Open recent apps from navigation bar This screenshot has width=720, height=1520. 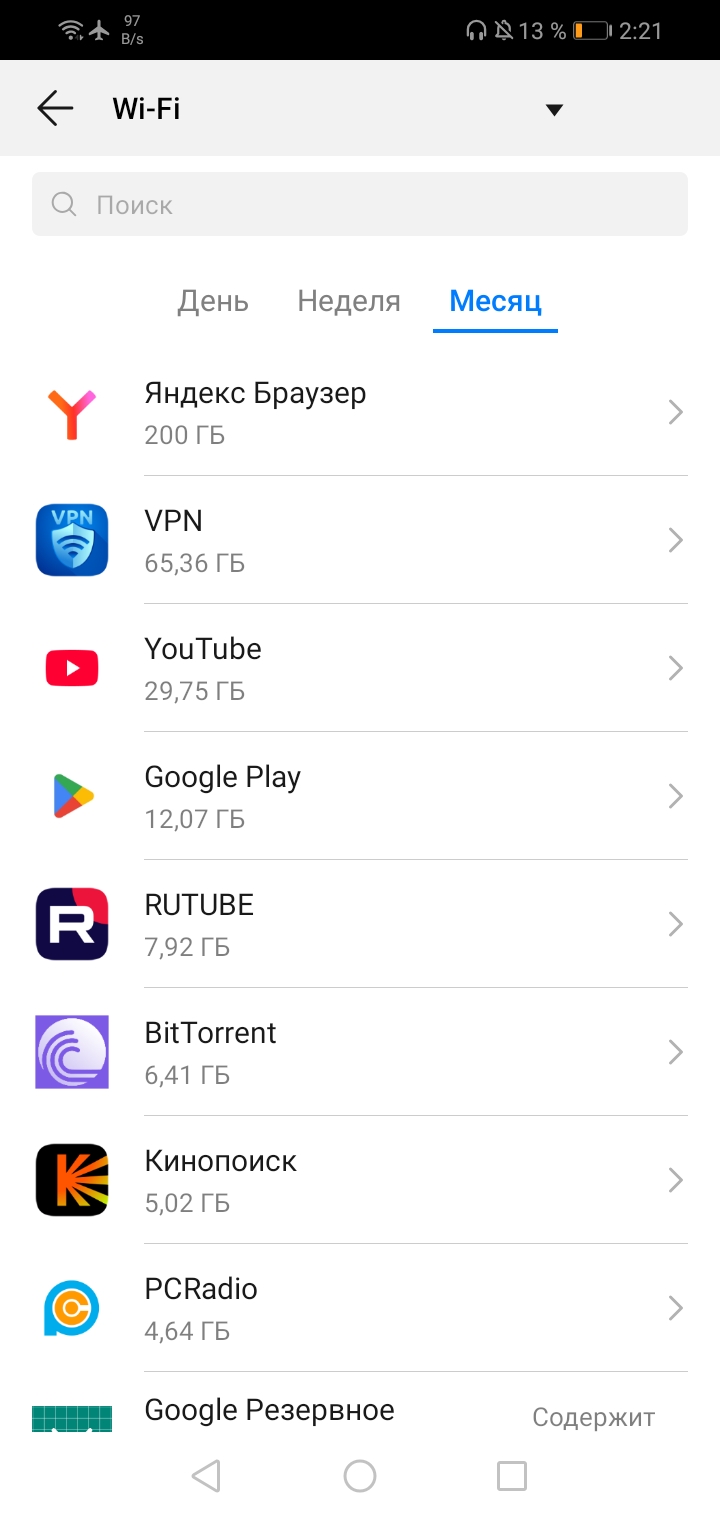pyautogui.click(x=512, y=1476)
